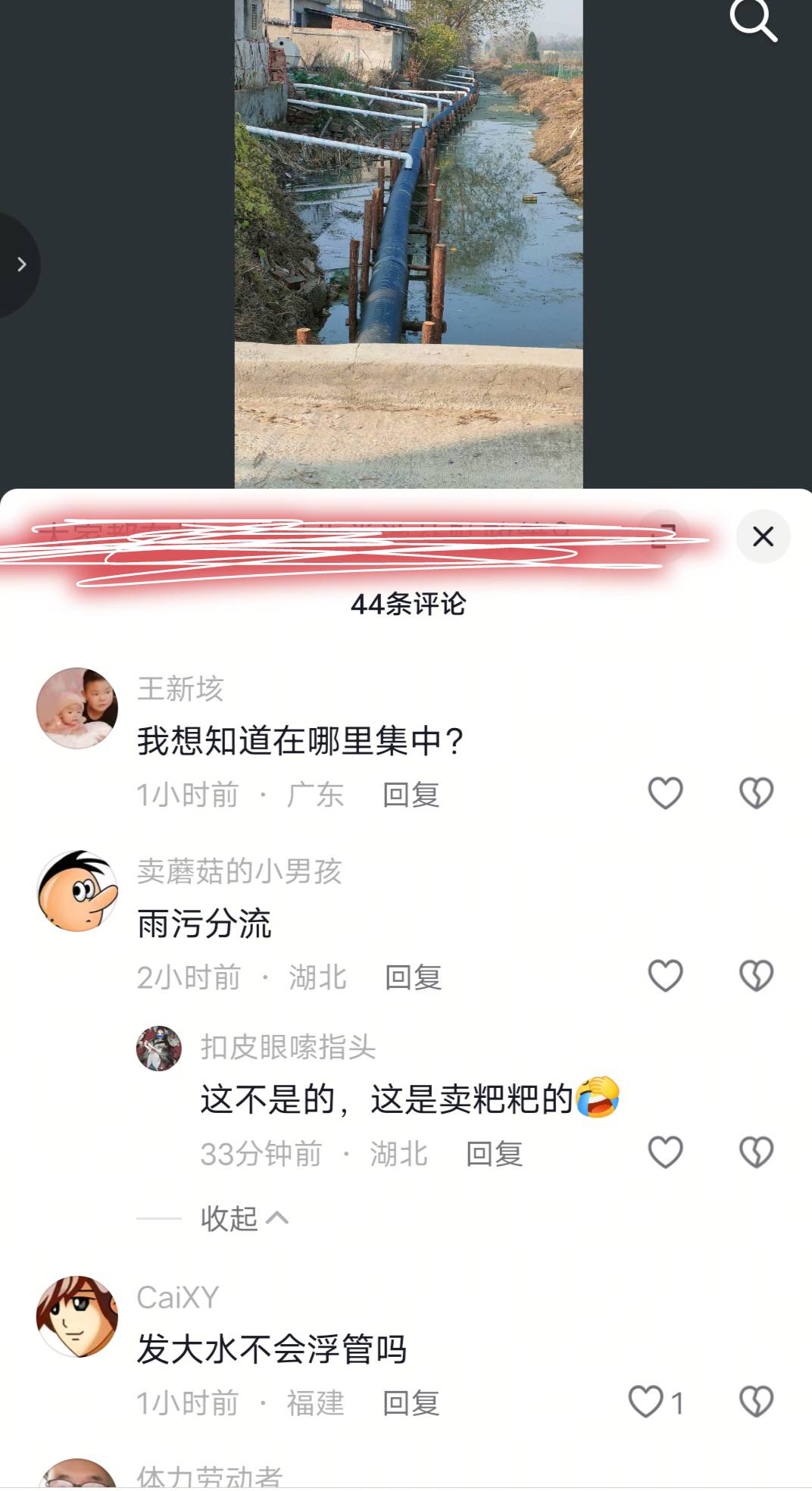Open CaiXY's profile avatar

(x=77, y=1316)
